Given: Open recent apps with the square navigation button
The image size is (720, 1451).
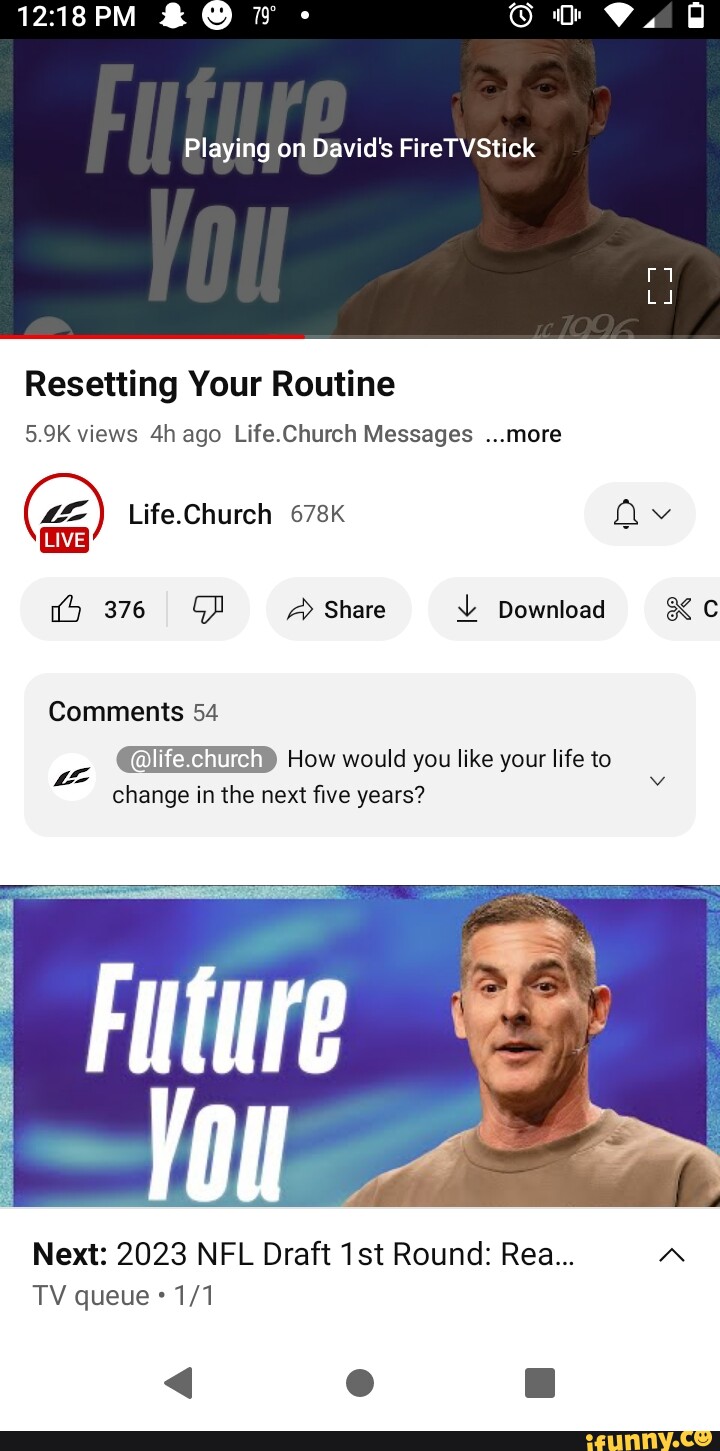Looking at the screenshot, I should point(539,1383).
